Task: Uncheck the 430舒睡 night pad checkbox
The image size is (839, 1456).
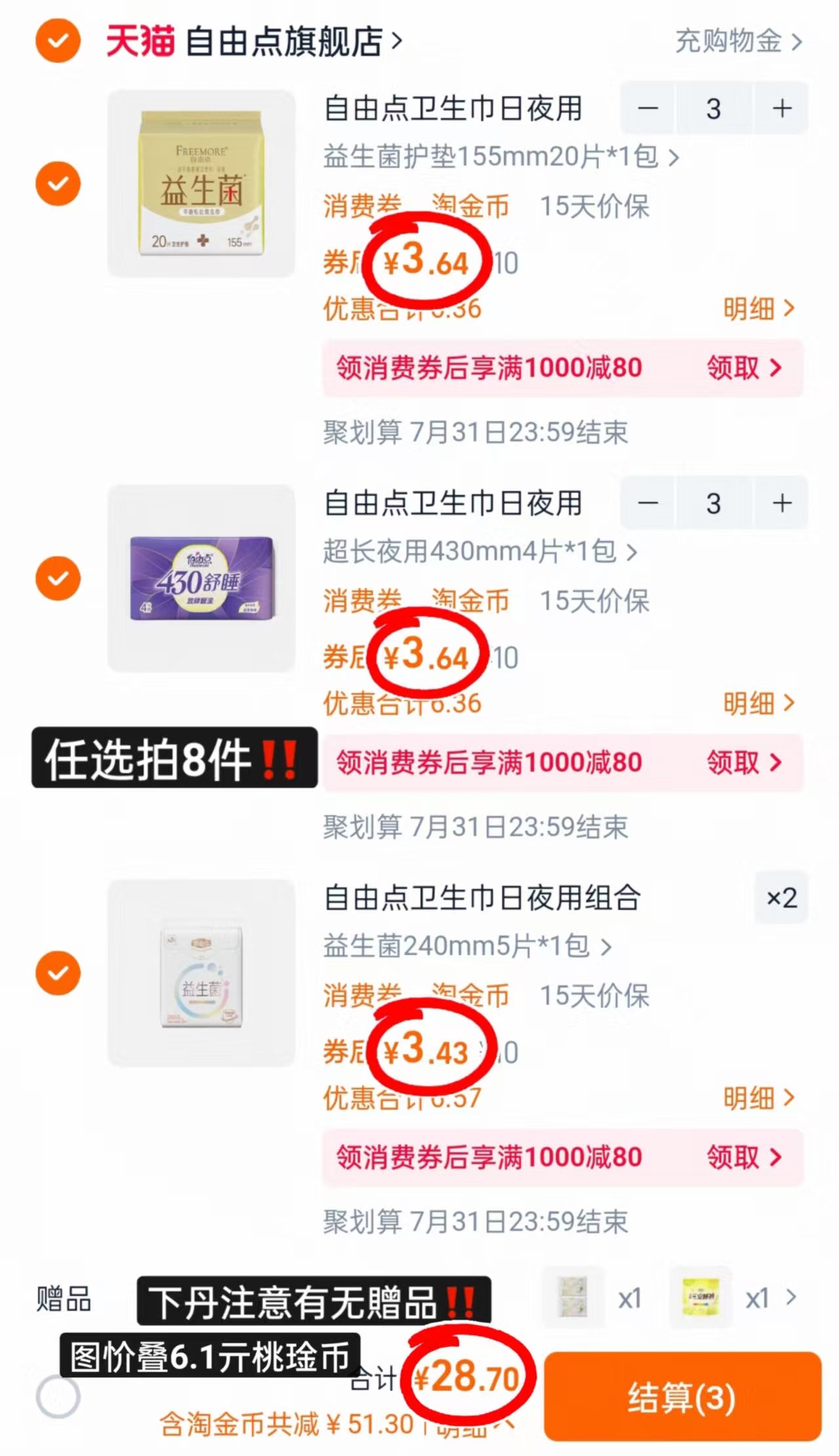Action: 58,578
